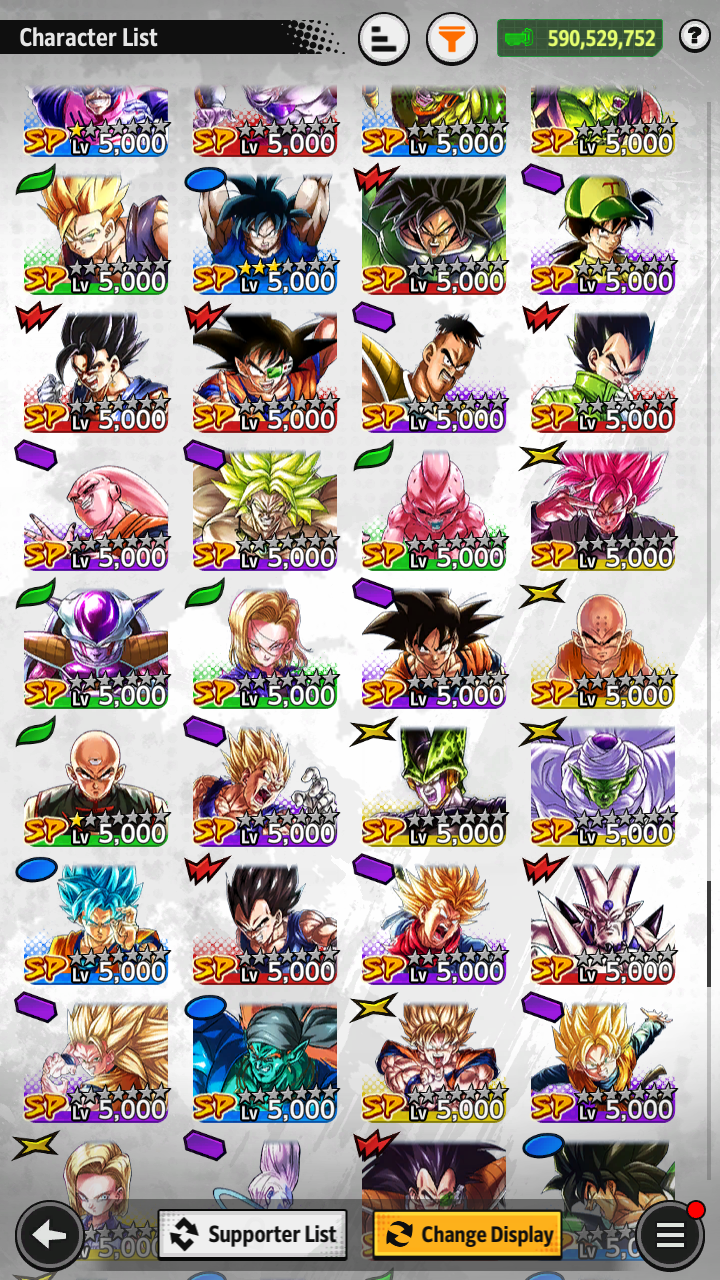The height and width of the screenshot is (1280, 720).
Task: Select the Super Saiyan Blue Goku card
Action: tap(96, 924)
